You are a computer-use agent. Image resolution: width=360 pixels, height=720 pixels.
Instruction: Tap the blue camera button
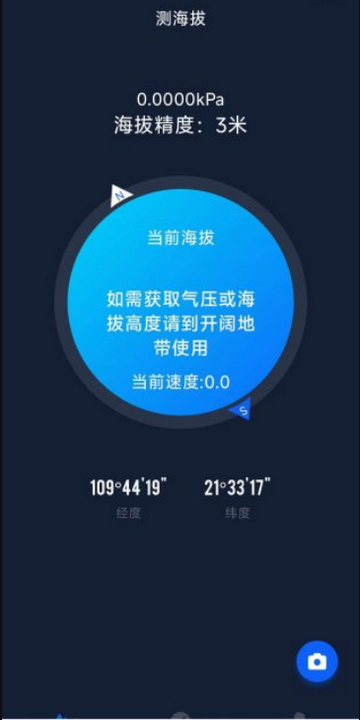point(317,662)
